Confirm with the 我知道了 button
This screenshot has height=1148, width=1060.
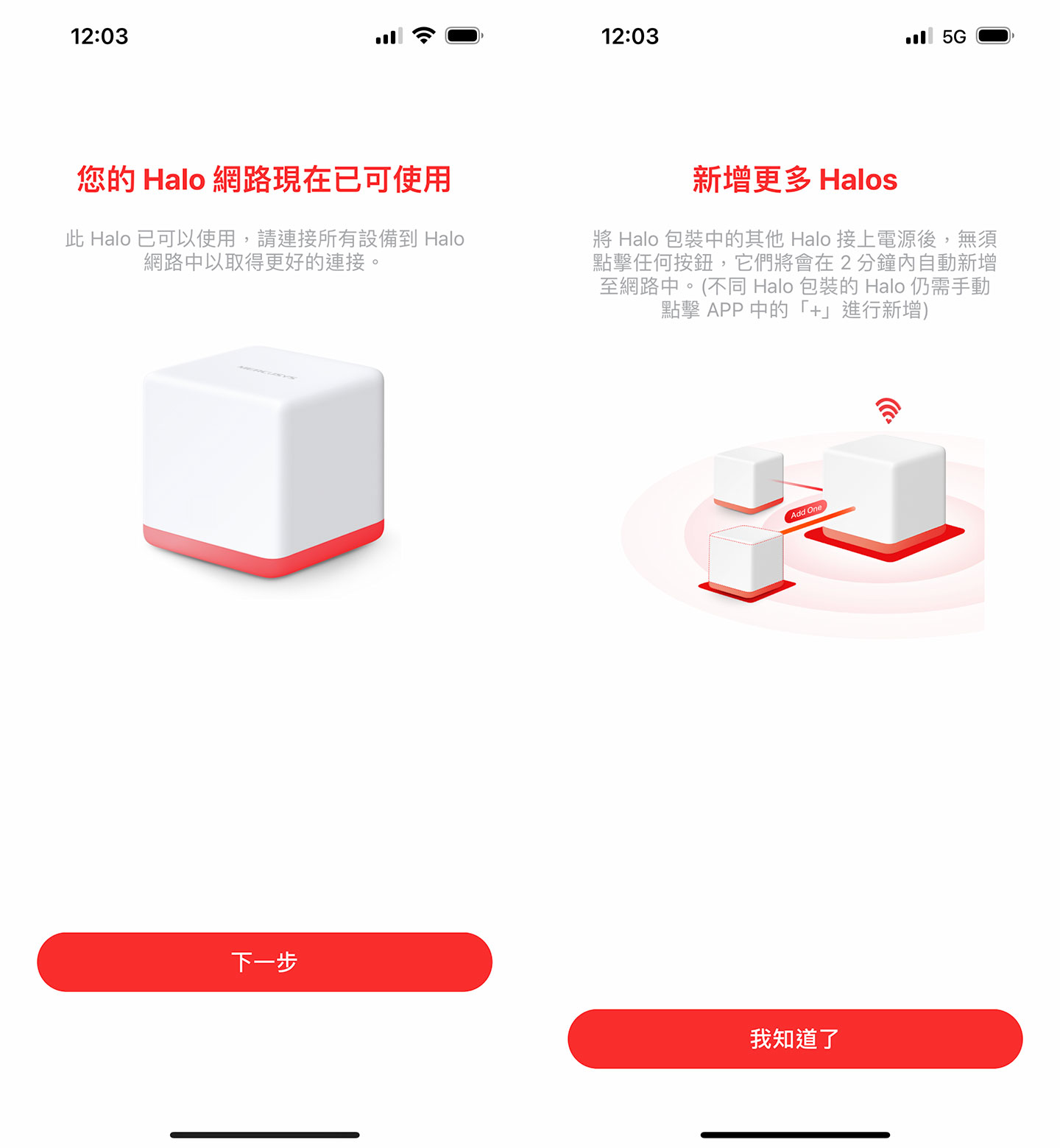tap(795, 1038)
